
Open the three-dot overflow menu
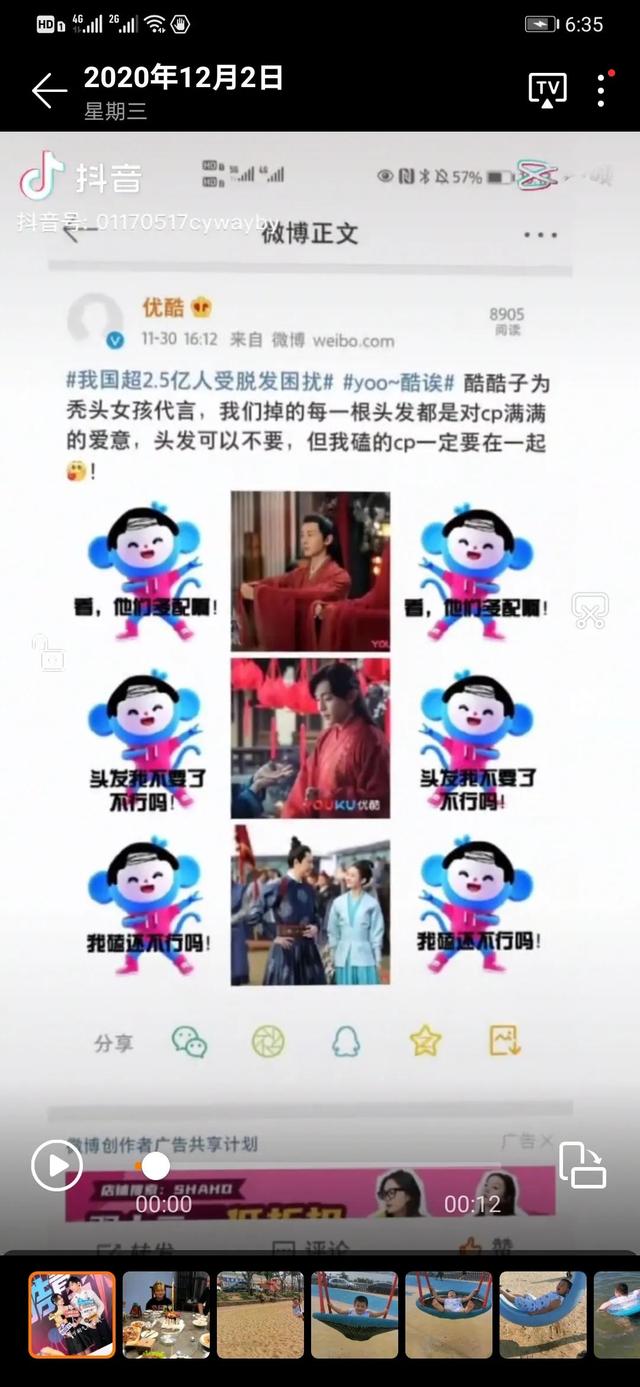[x=601, y=90]
